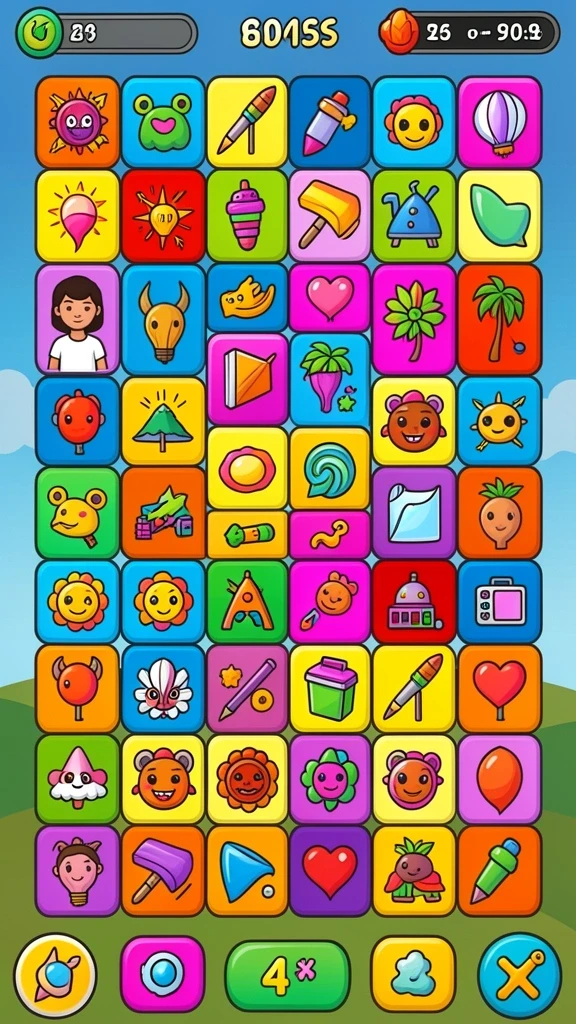Select the hot air balloon tile
Image resolution: width=576 pixels, height=1024 pixels.
[500, 122]
